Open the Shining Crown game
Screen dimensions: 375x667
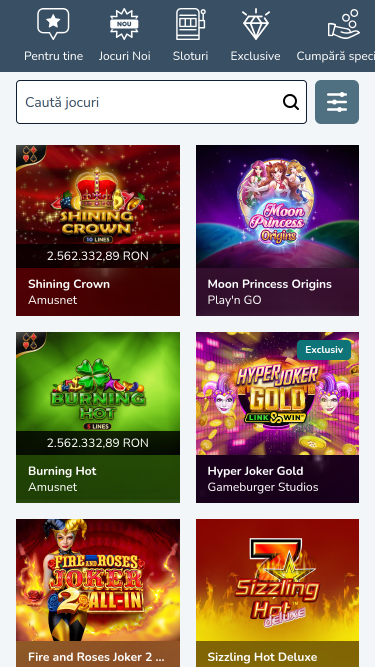click(98, 231)
